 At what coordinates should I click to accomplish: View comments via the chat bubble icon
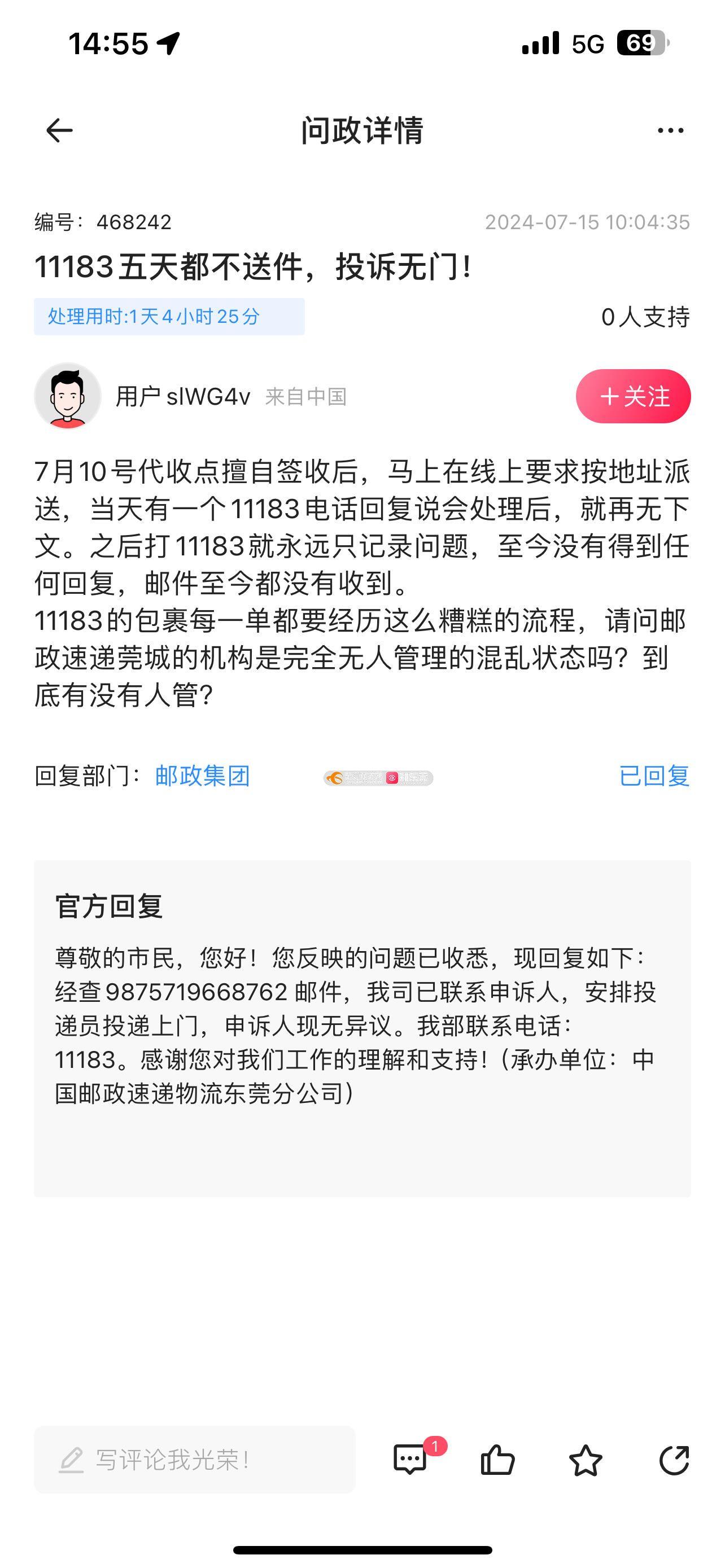click(x=411, y=1460)
